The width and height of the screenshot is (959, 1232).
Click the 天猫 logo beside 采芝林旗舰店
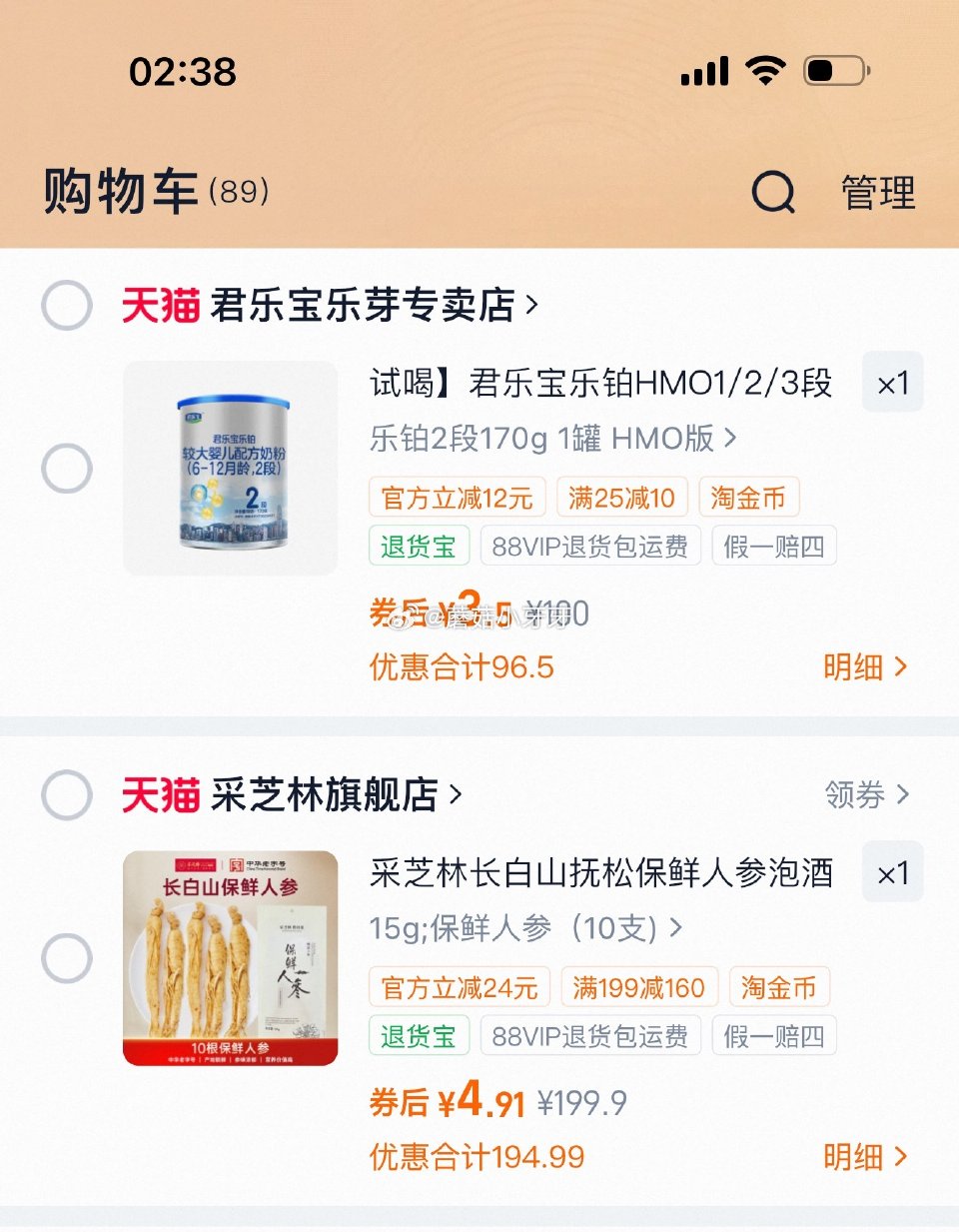coord(163,795)
